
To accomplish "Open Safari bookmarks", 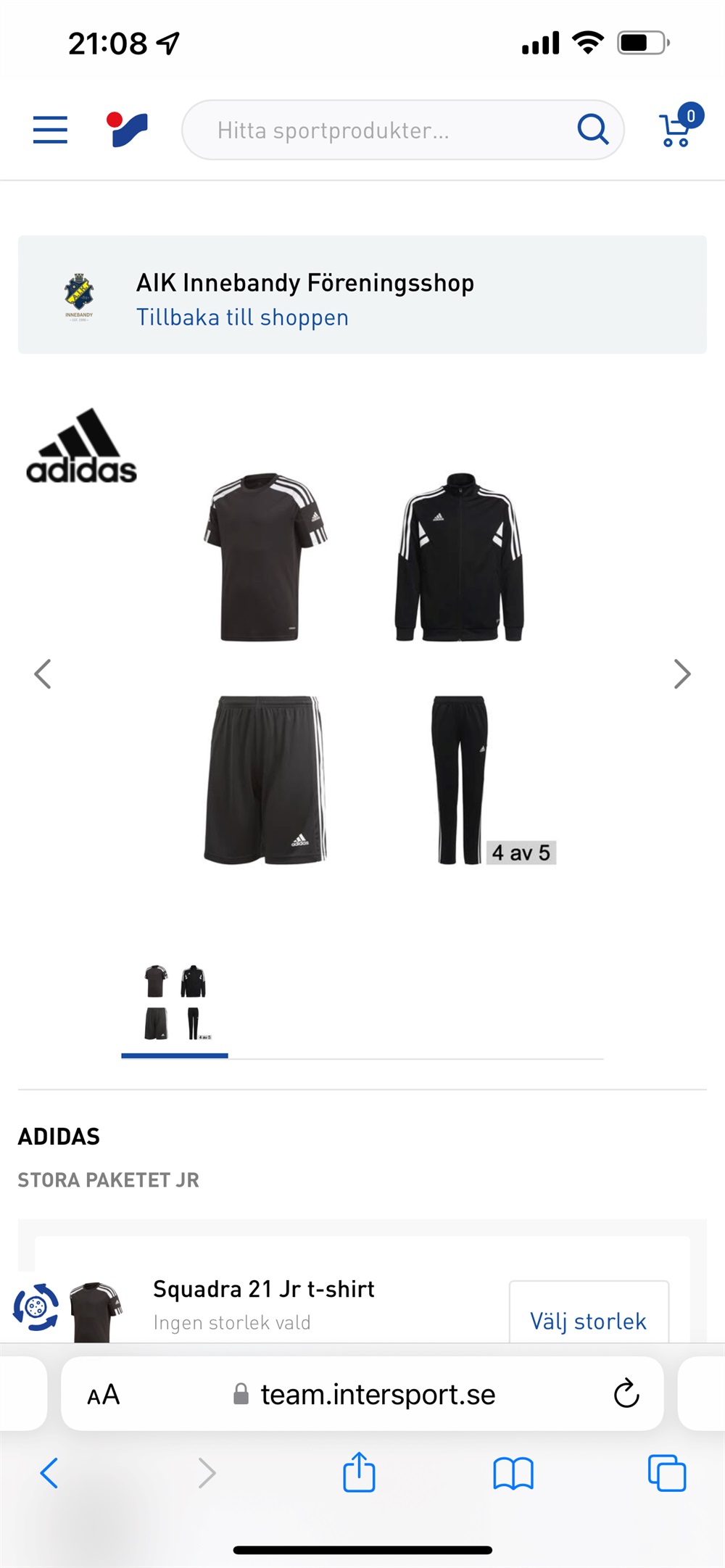I will [x=513, y=1473].
